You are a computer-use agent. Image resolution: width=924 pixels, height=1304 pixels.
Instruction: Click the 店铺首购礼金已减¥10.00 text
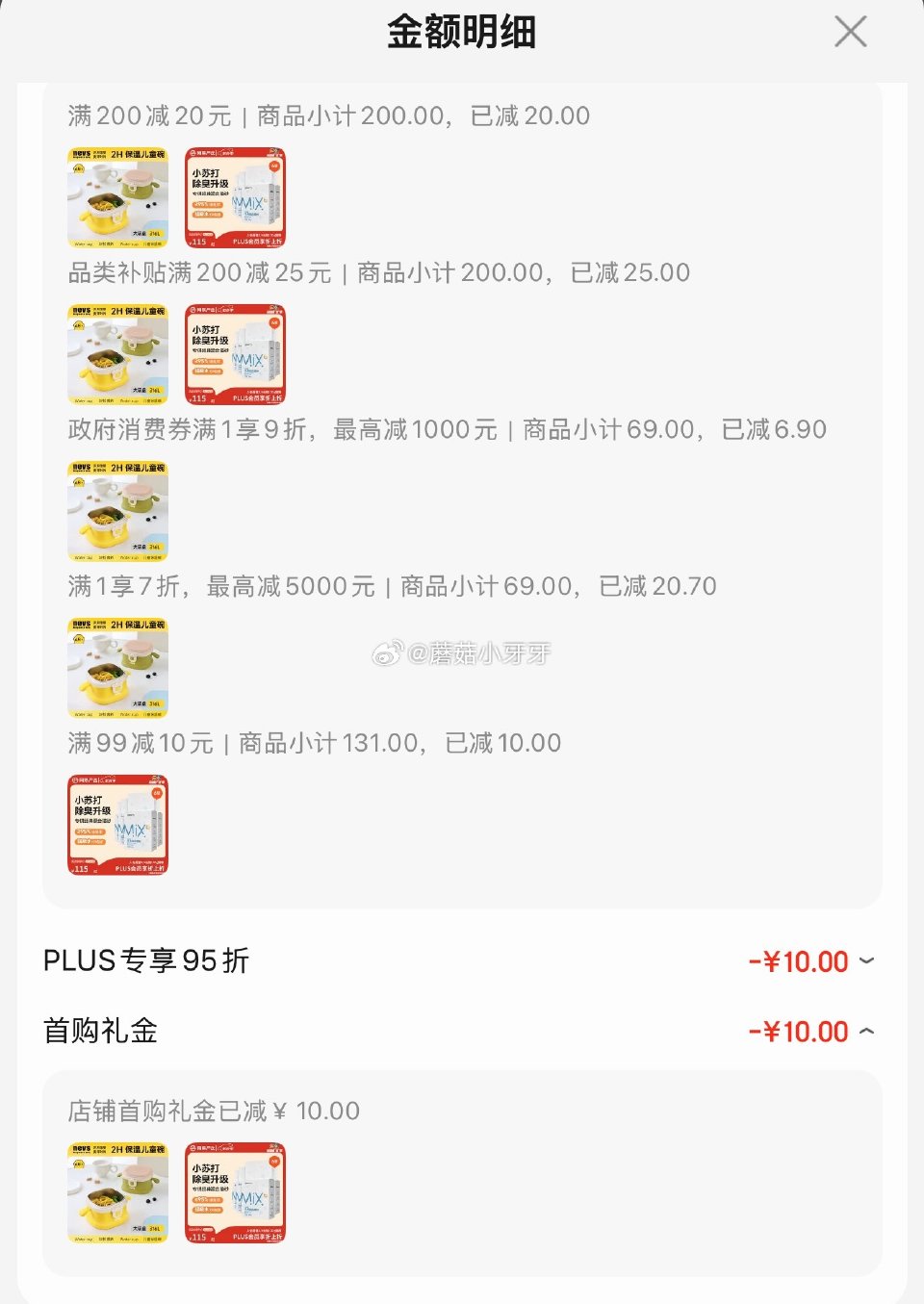coord(214,1111)
